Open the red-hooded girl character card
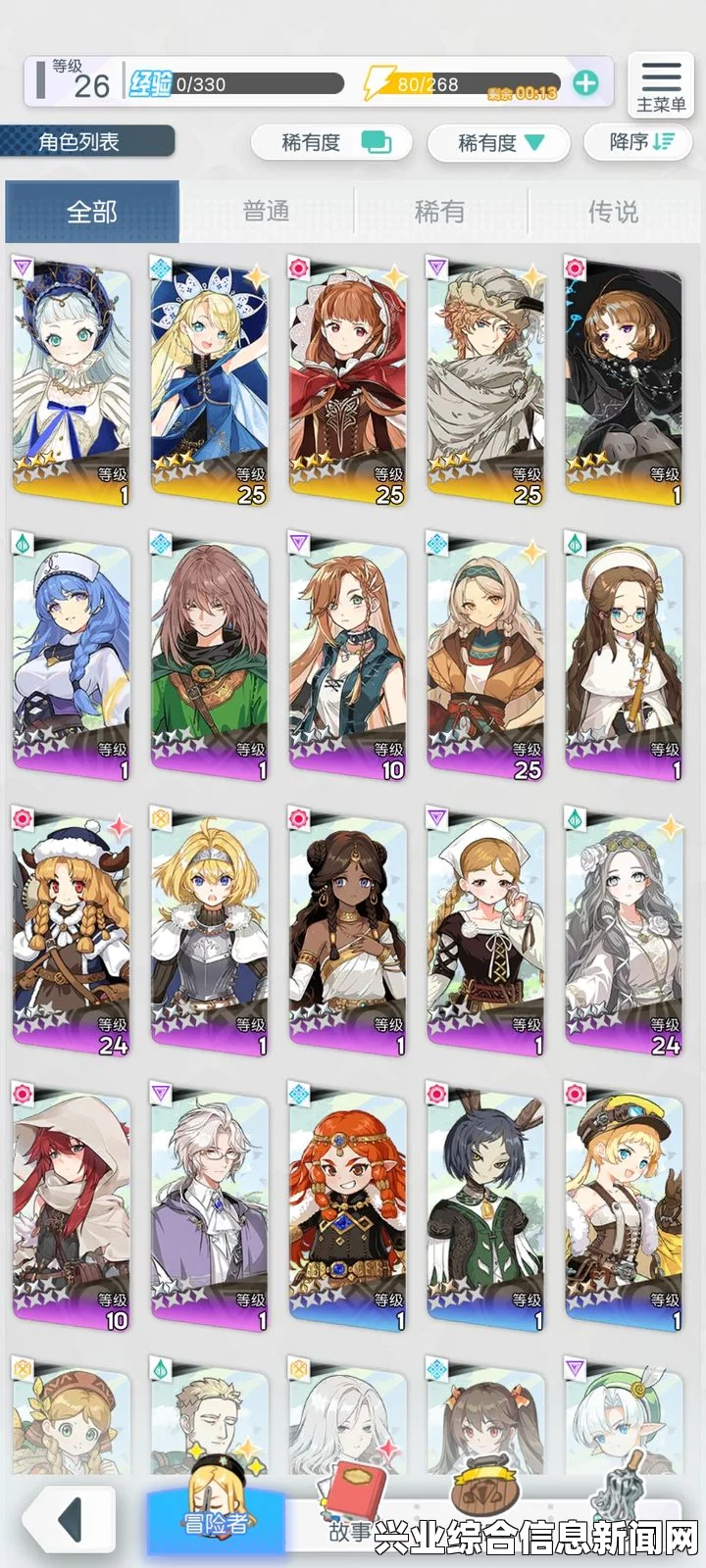This screenshot has width=706, height=1568. coord(347,382)
